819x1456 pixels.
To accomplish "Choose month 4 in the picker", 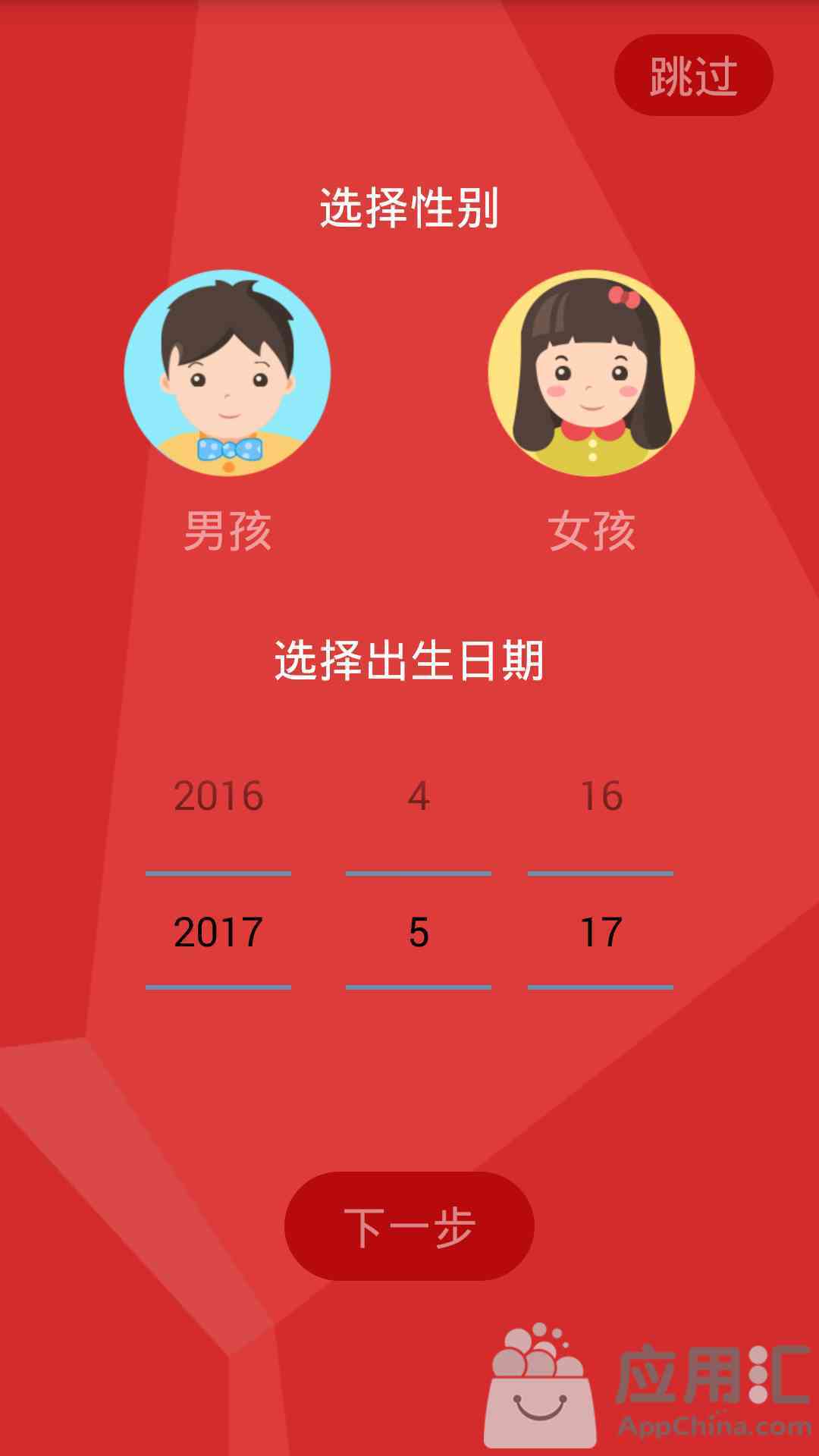I will point(419,796).
